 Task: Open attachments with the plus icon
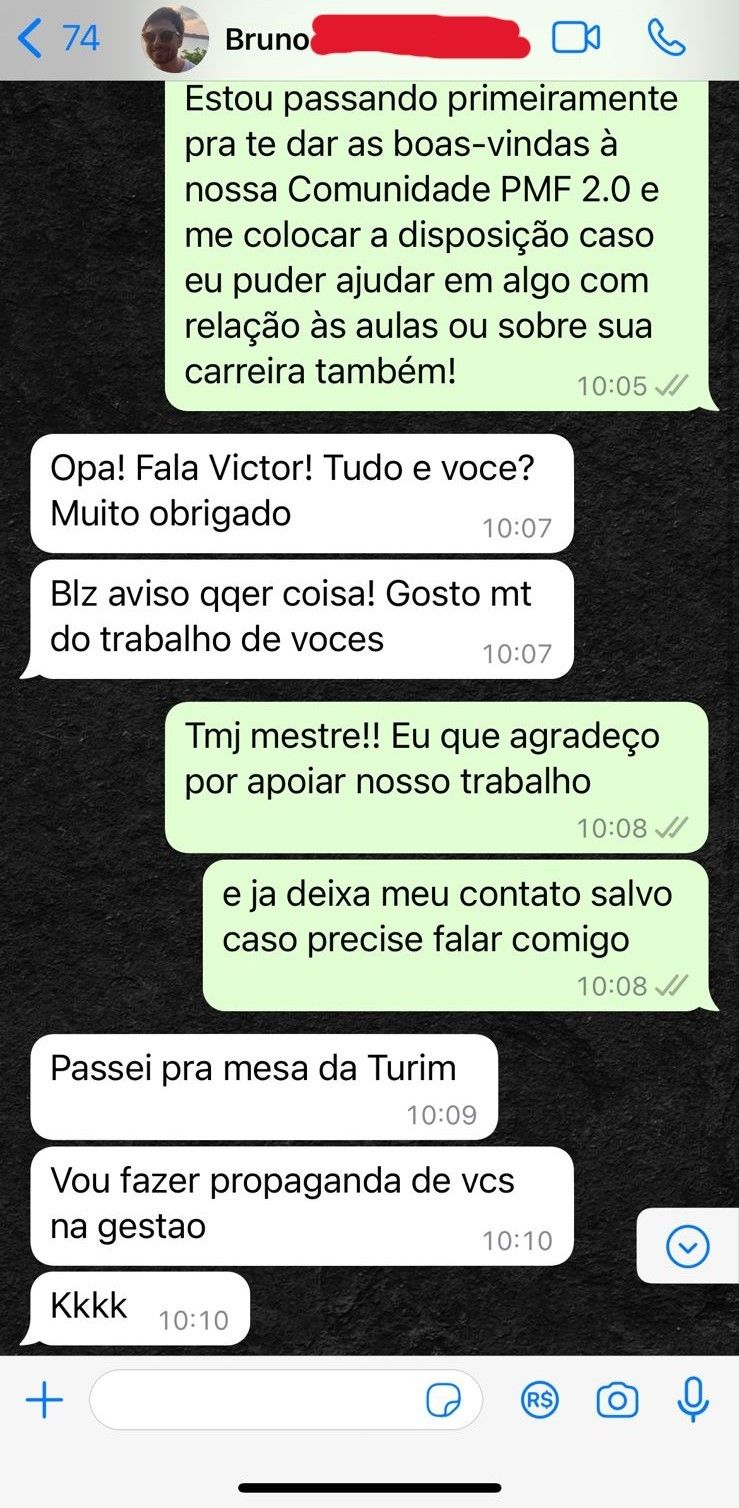click(x=44, y=1401)
